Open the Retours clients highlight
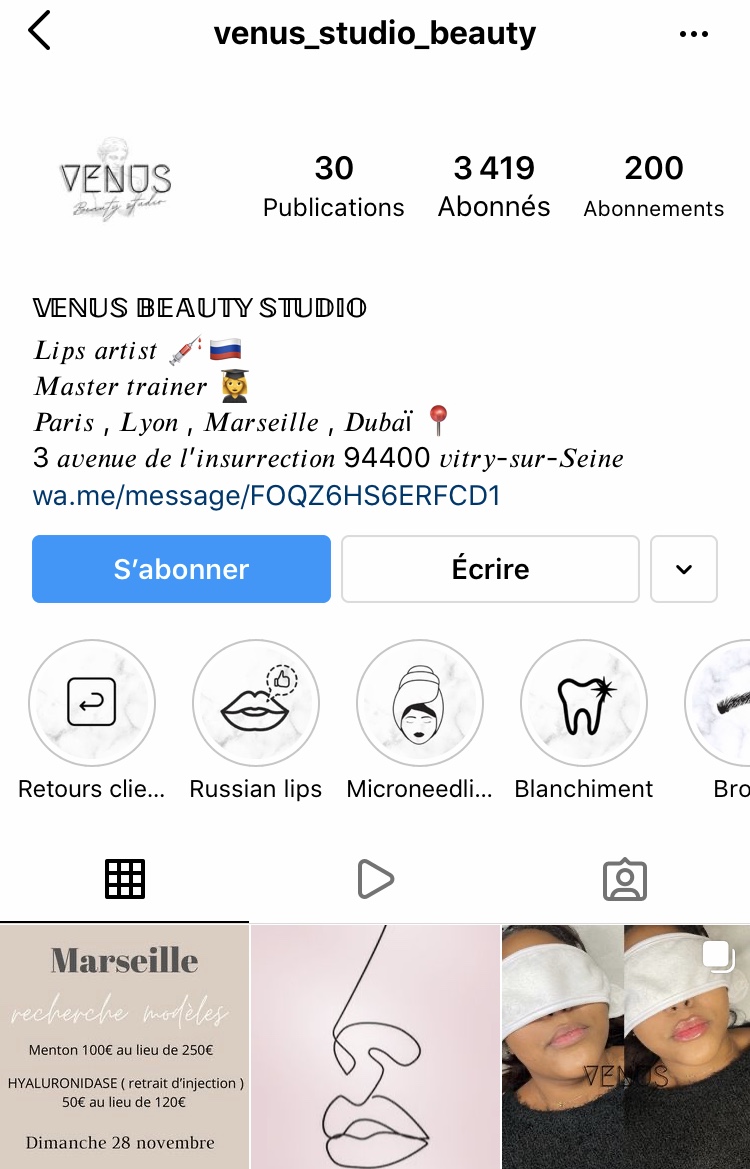The width and height of the screenshot is (750, 1169). pyautogui.click(x=92, y=703)
